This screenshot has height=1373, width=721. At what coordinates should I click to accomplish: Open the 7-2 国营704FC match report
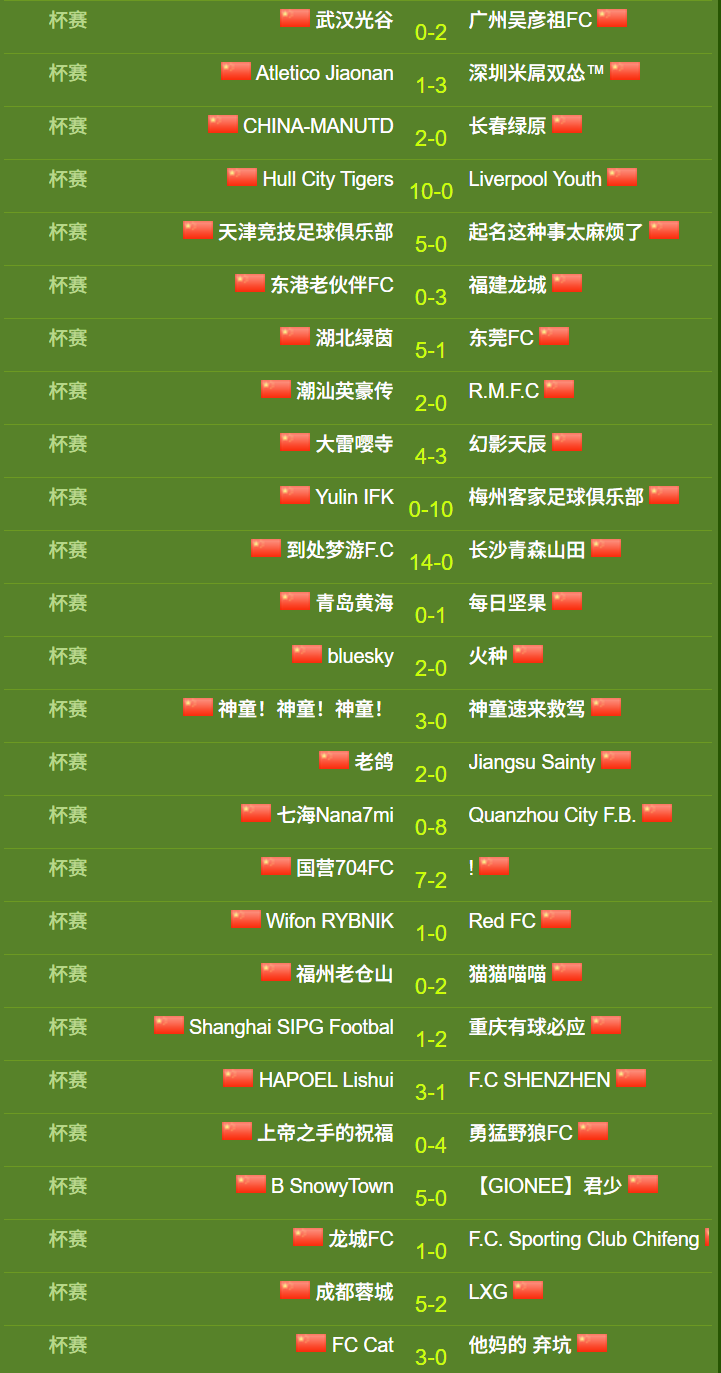pos(431,880)
